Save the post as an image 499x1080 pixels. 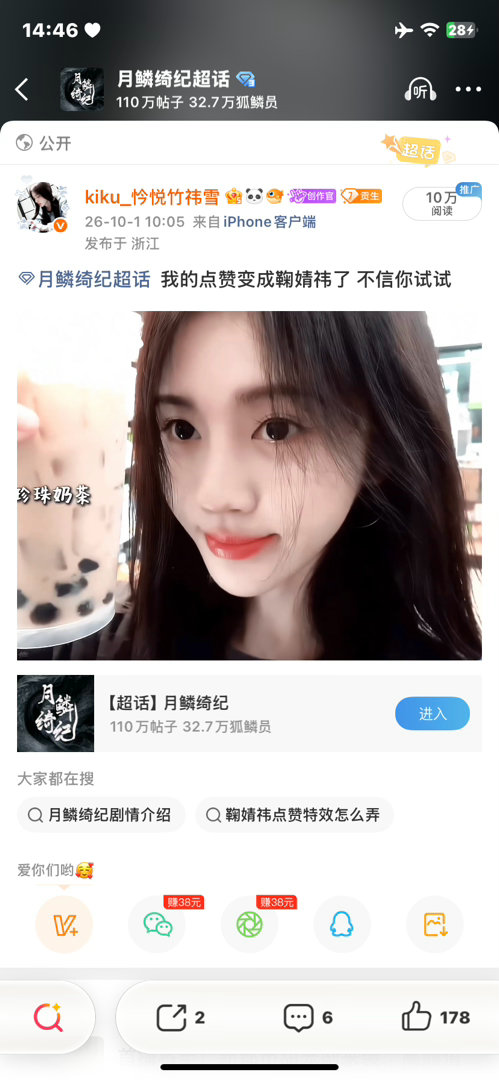click(x=435, y=924)
